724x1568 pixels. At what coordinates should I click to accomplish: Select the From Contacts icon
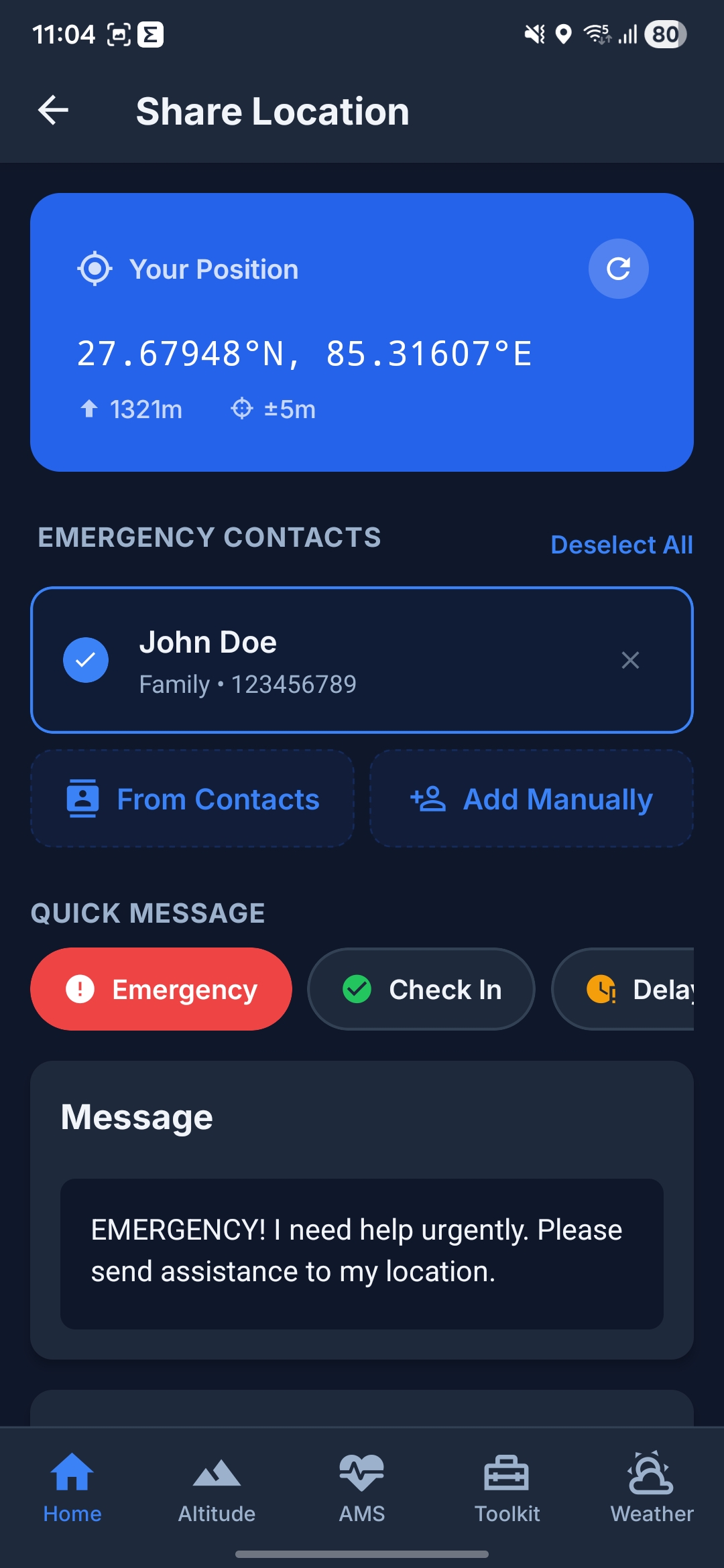point(83,799)
